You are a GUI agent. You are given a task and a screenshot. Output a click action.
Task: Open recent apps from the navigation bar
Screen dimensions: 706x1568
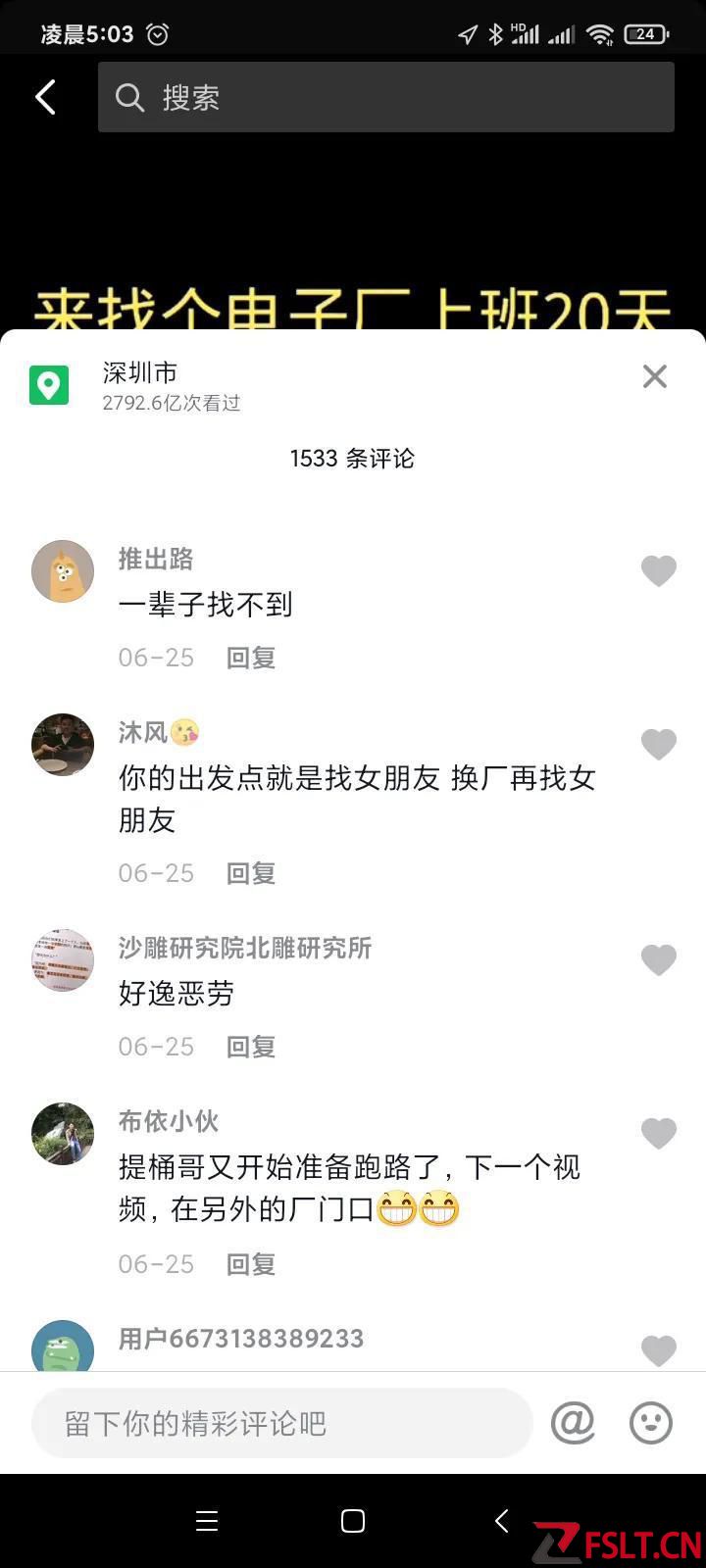pos(207,1521)
